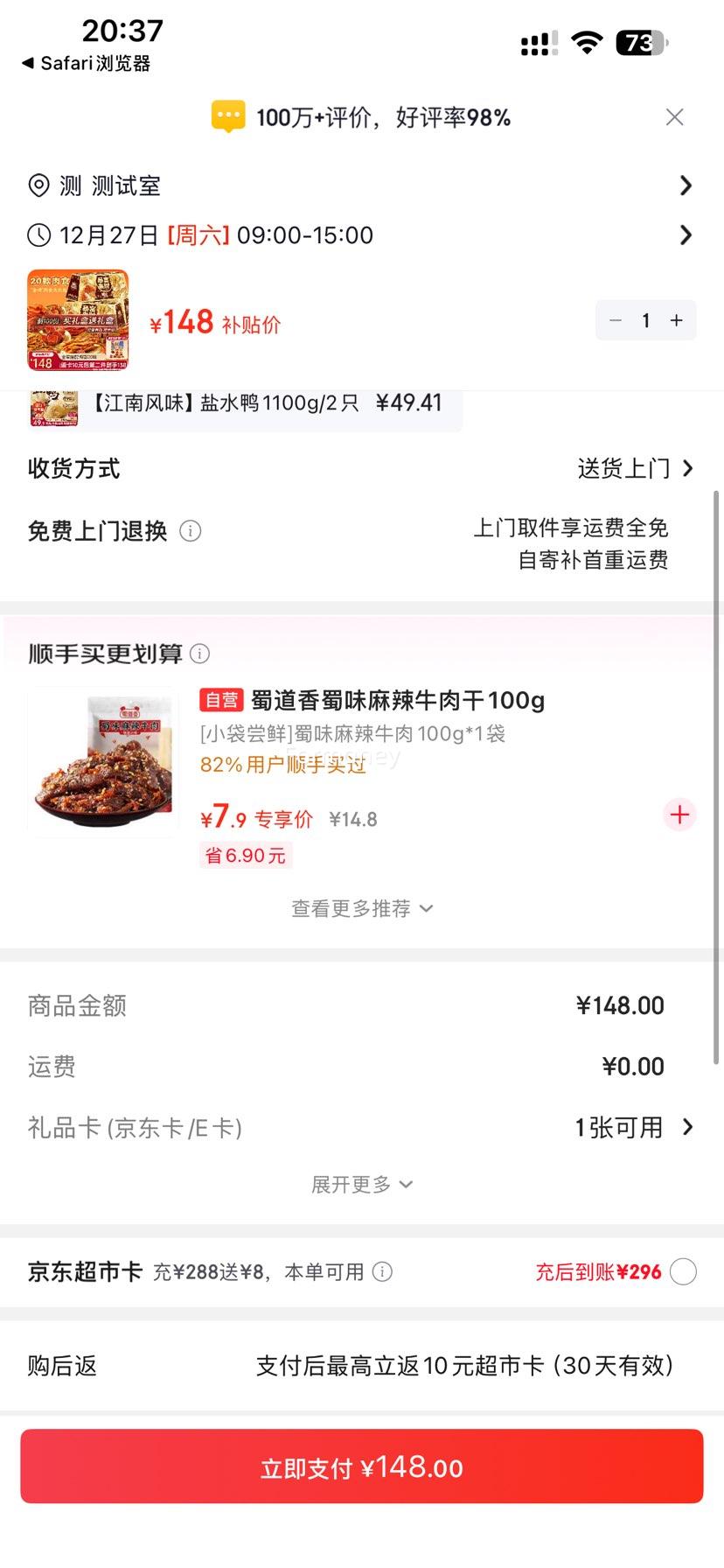This screenshot has width=724, height=1568.
Task: Tap 立即支付 ¥148.00 to pay now
Action: 362,1466
